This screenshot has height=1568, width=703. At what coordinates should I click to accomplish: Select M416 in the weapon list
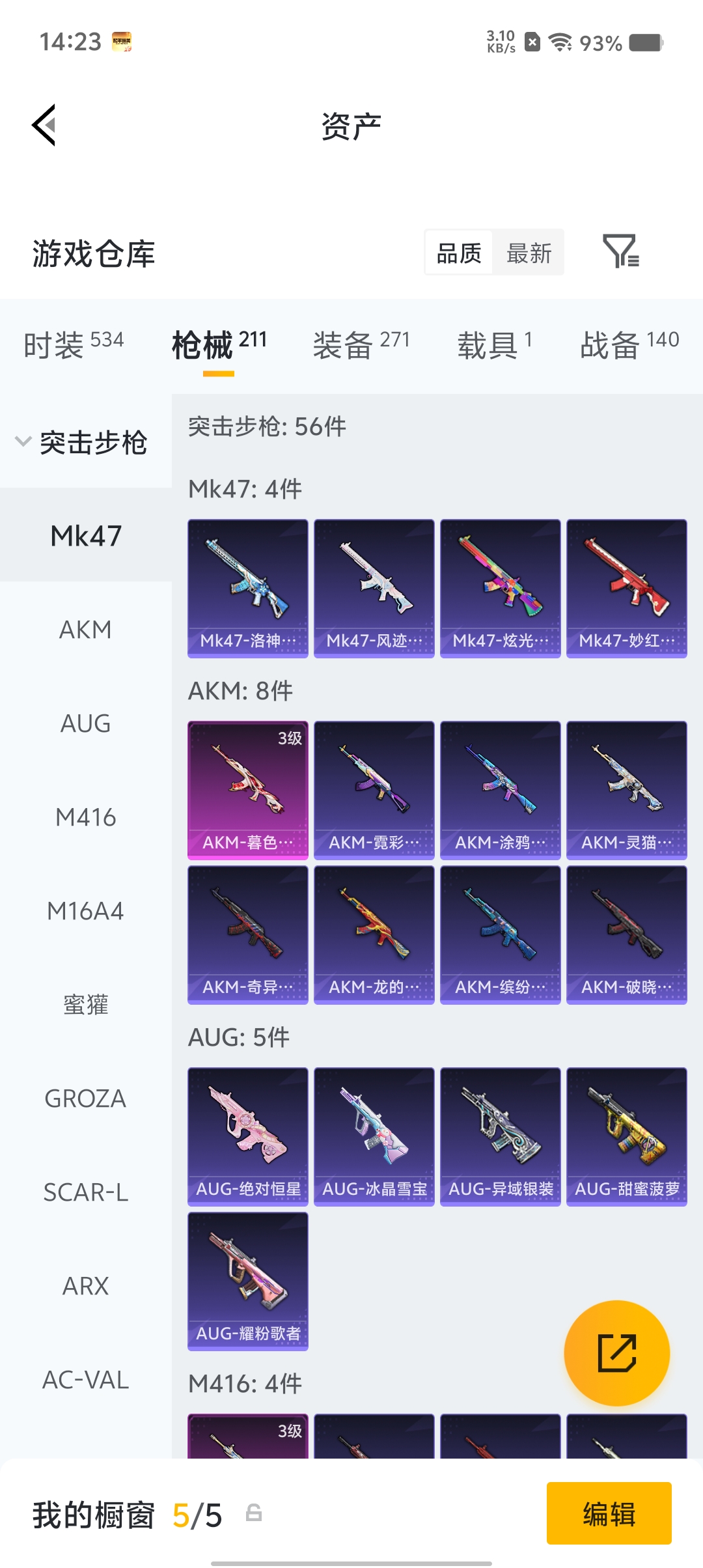(85, 817)
